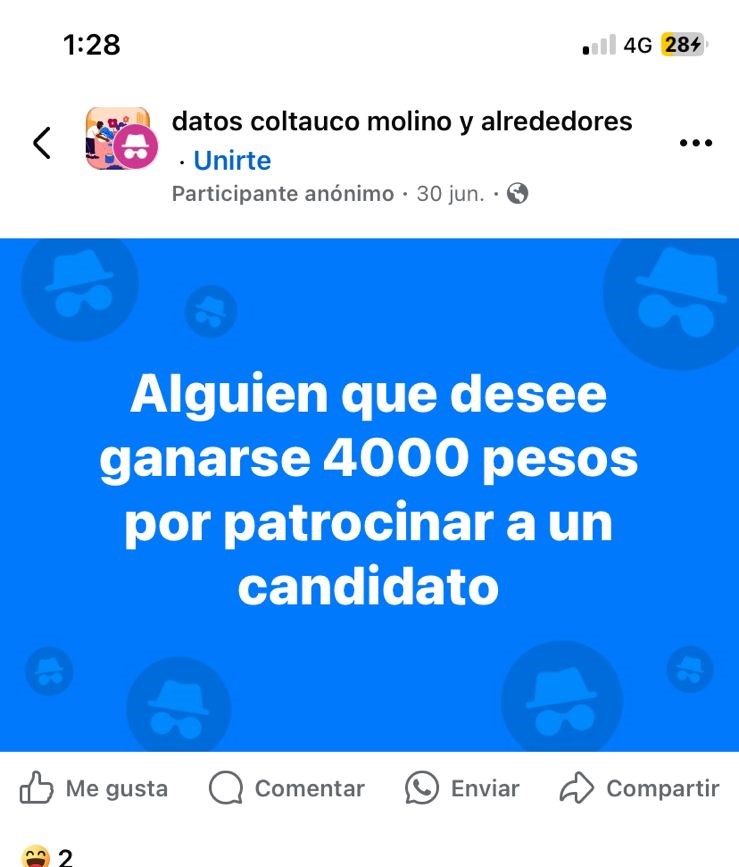This screenshot has height=867, width=739.
Task: Open the group's profile picture
Action: 116,138
